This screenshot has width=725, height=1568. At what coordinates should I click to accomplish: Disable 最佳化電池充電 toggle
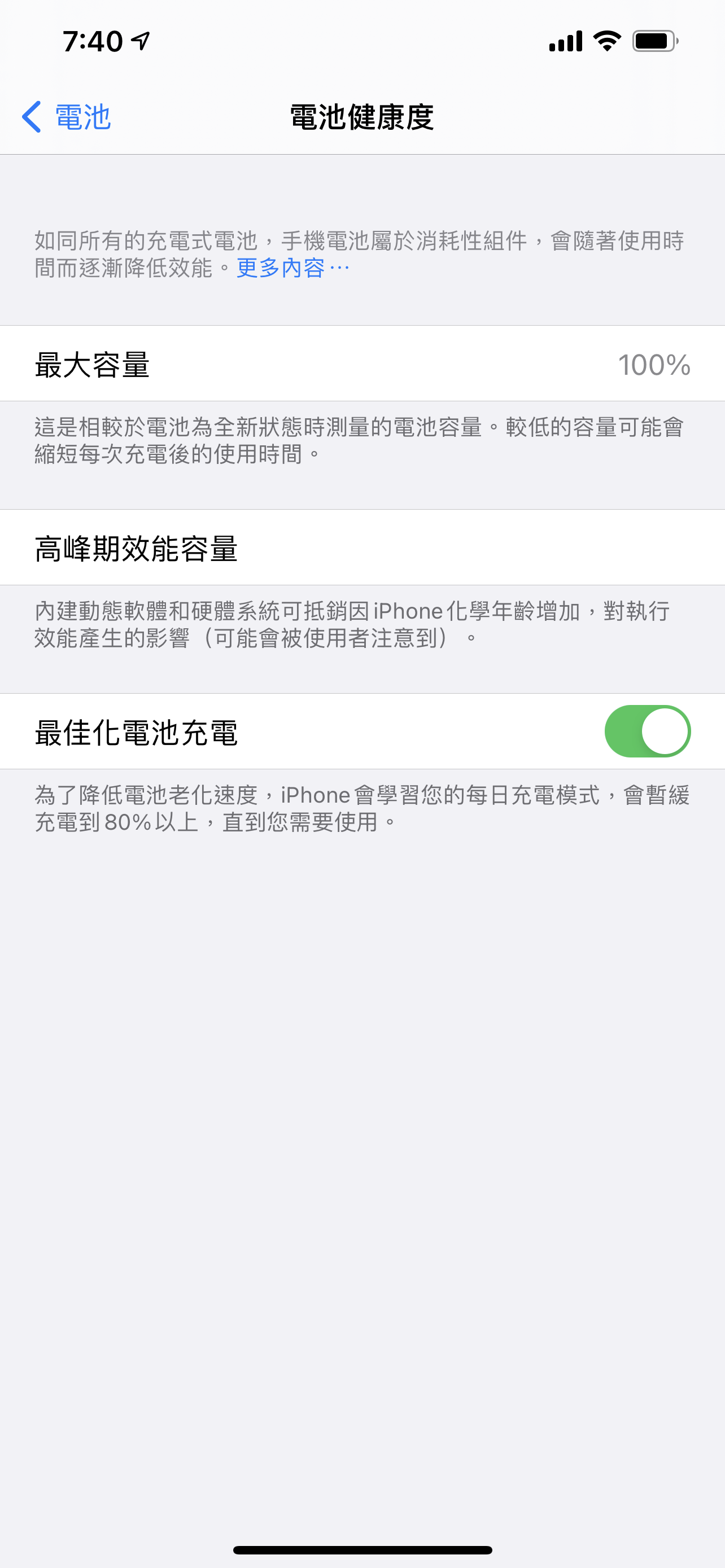tap(647, 731)
